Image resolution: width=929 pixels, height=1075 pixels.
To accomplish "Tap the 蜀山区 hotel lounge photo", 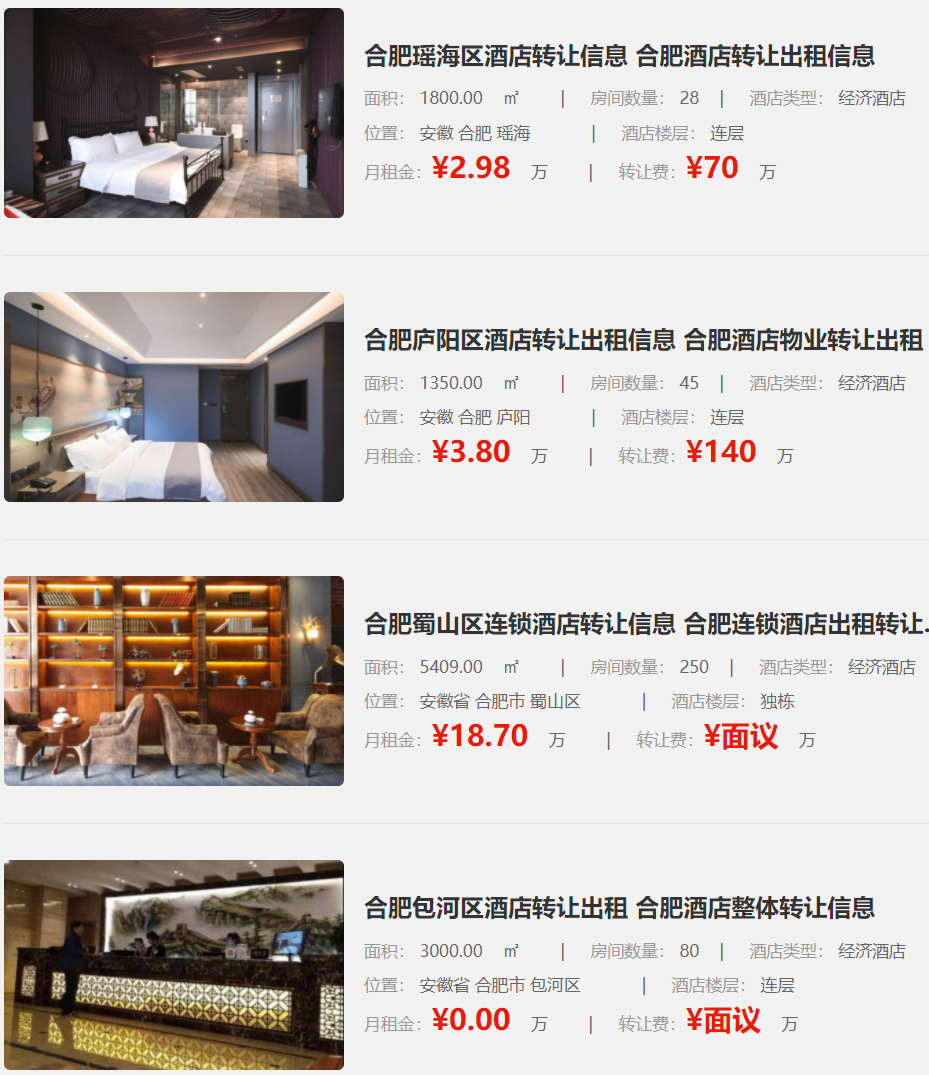I will [174, 681].
